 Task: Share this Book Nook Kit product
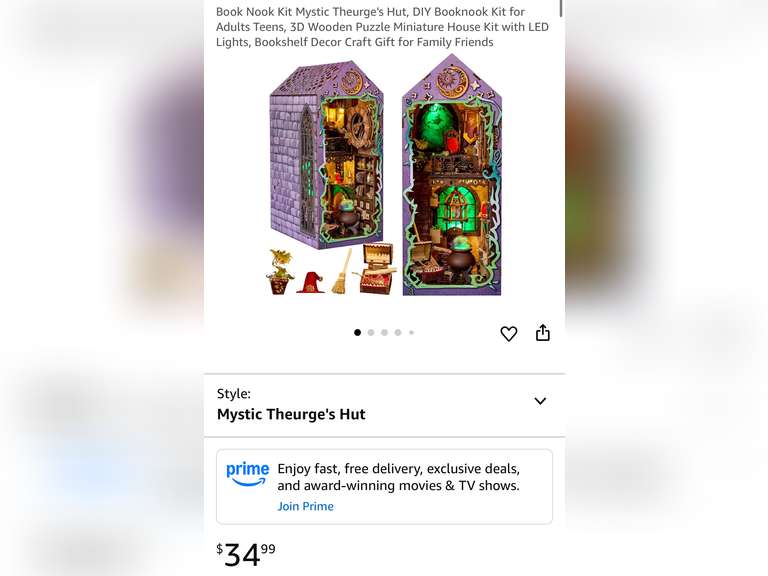(543, 333)
